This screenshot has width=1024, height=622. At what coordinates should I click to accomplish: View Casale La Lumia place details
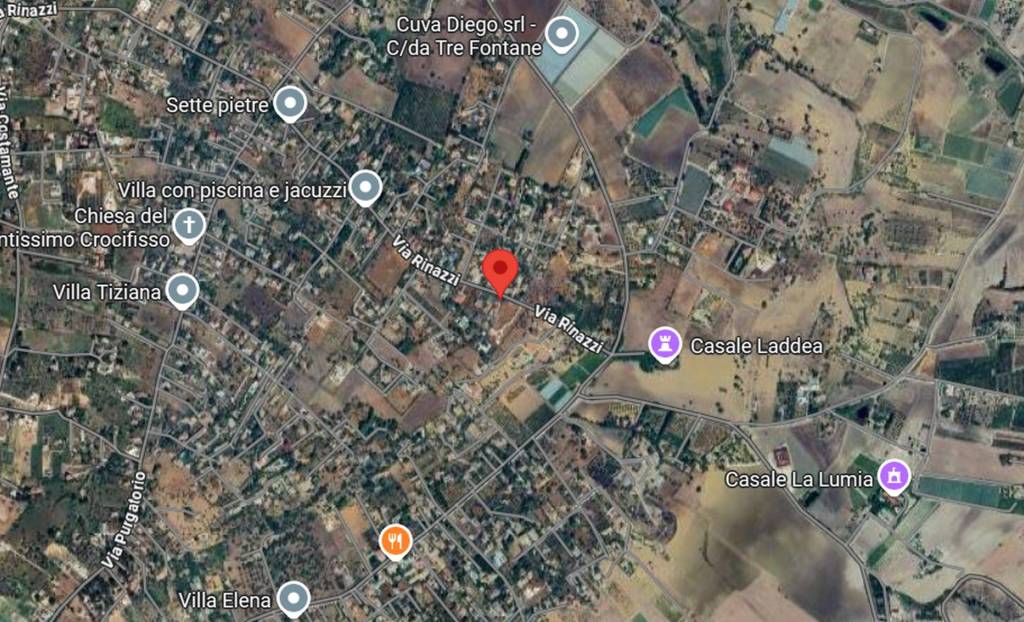click(893, 476)
